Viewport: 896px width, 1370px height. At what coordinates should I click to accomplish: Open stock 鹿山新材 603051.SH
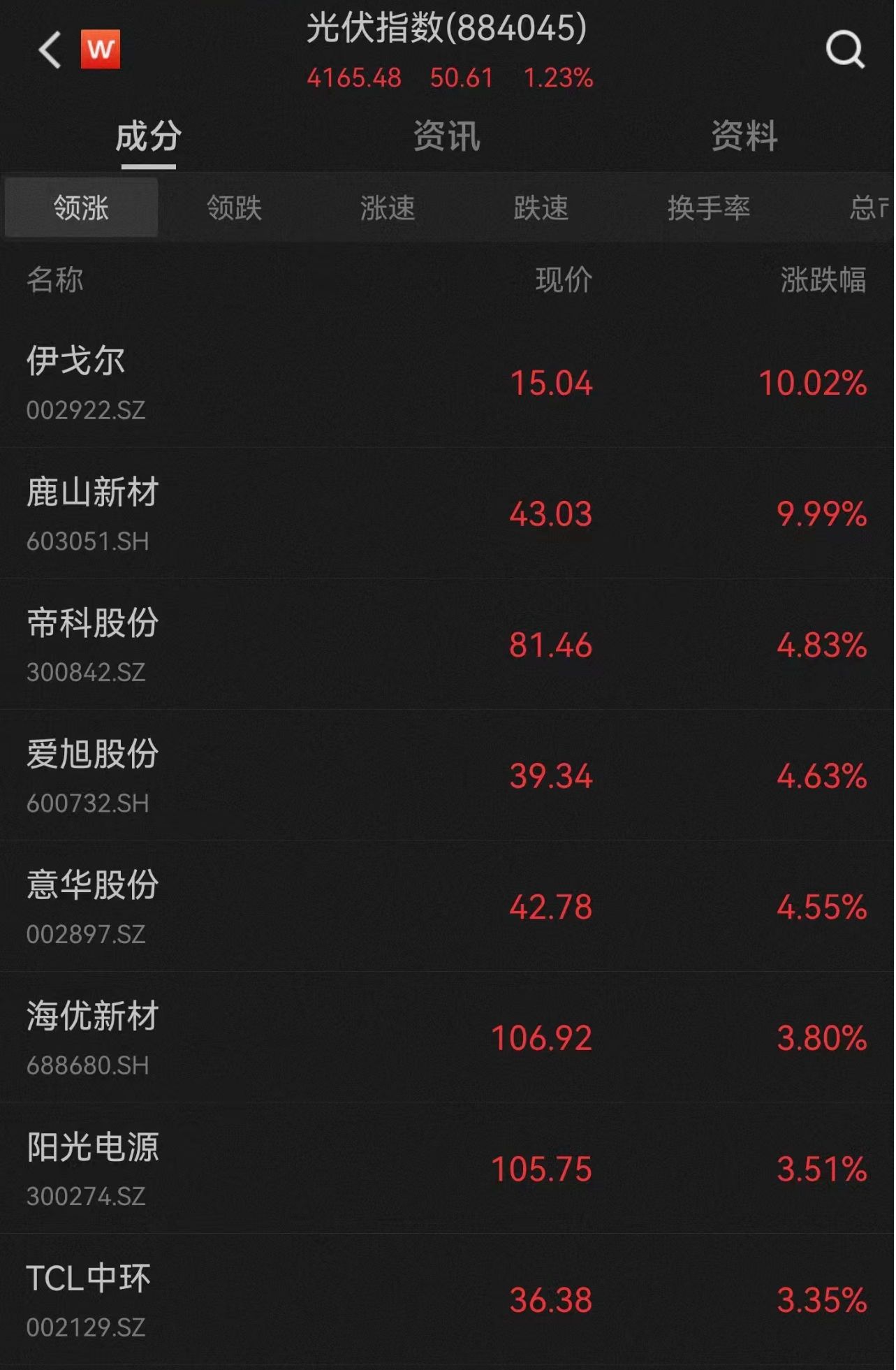[448, 513]
